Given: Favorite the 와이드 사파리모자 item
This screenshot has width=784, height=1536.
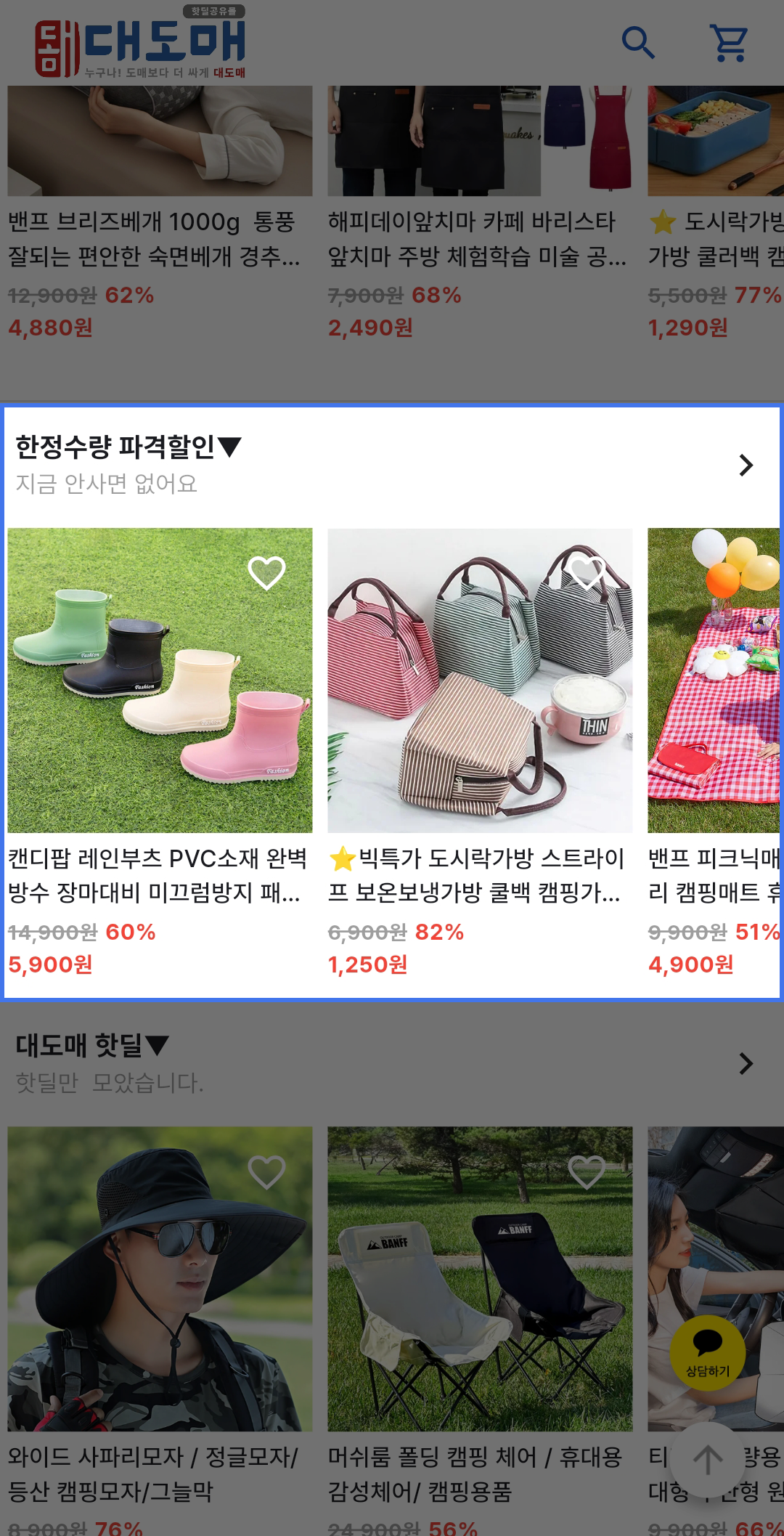Looking at the screenshot, I should 266,1171.
